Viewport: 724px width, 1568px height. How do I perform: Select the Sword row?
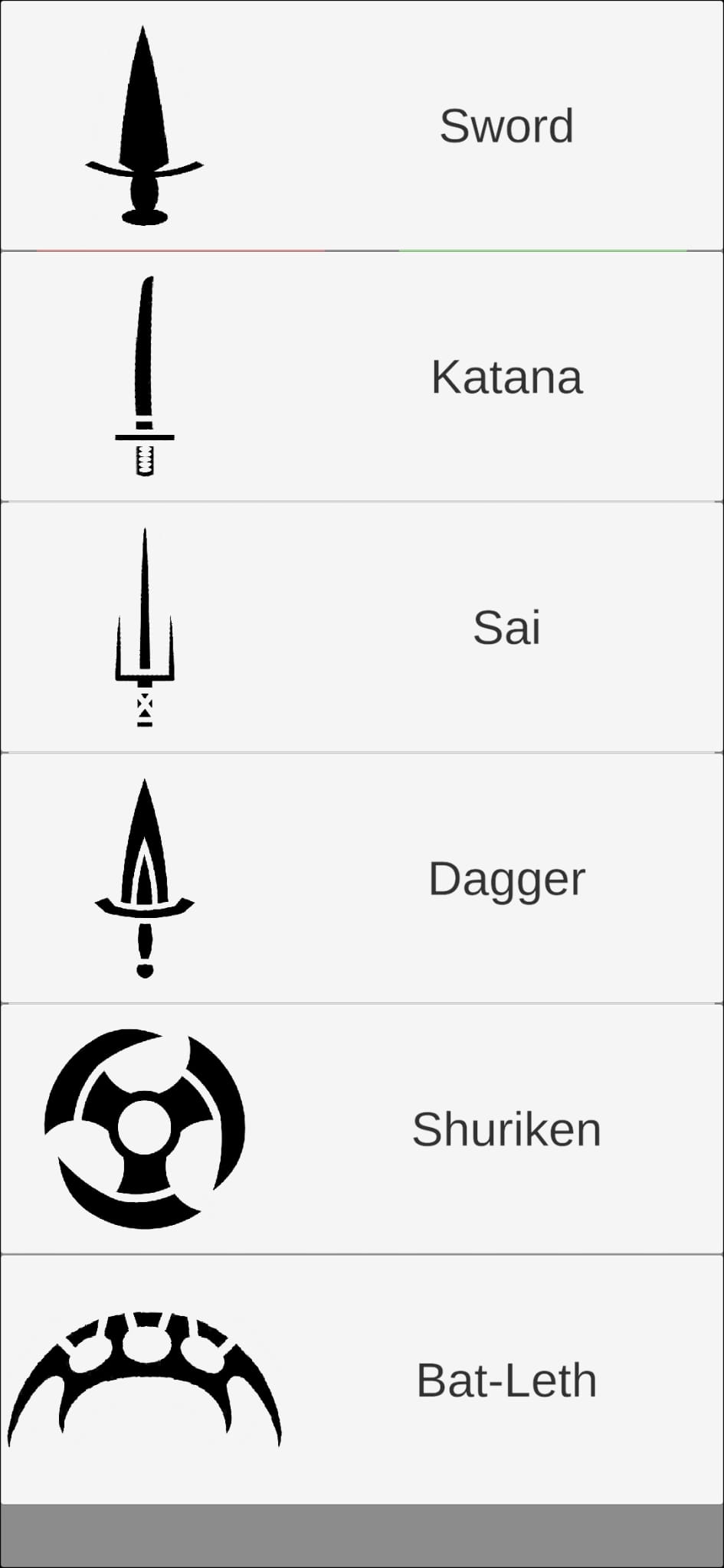(362, 126)
